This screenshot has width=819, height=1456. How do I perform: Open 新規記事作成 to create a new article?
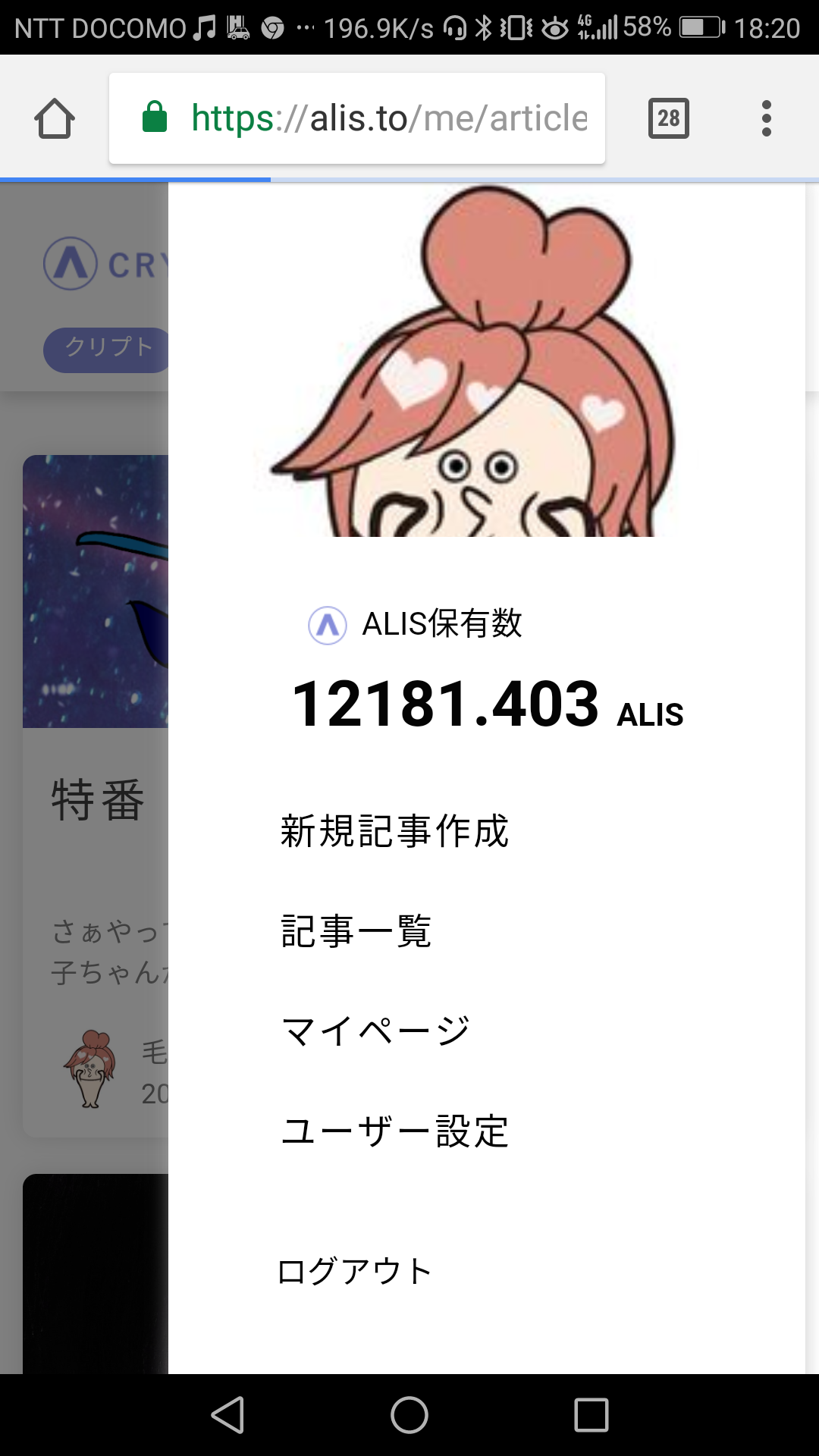click(394, 831)
